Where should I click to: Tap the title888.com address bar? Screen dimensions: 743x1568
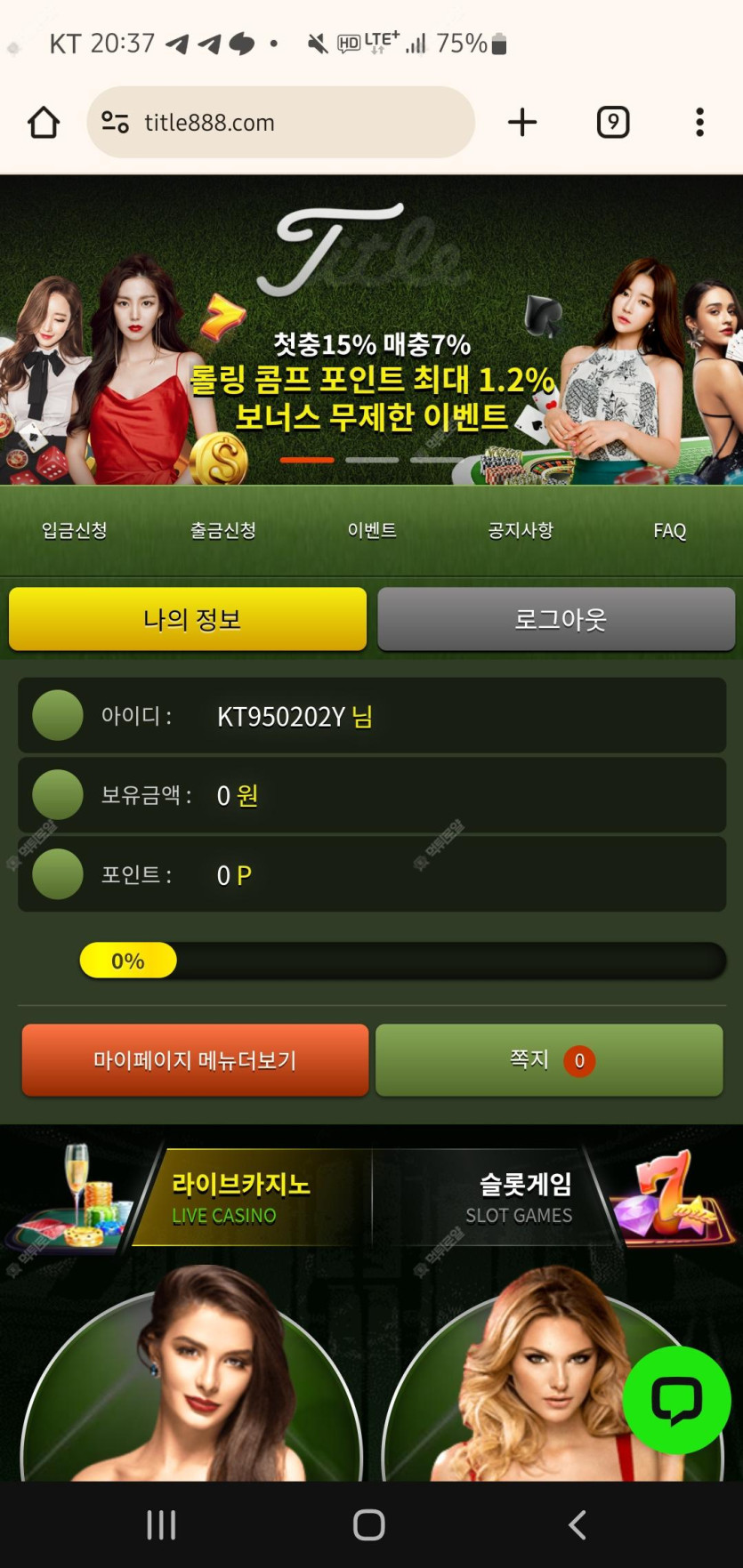click(280, 123)
